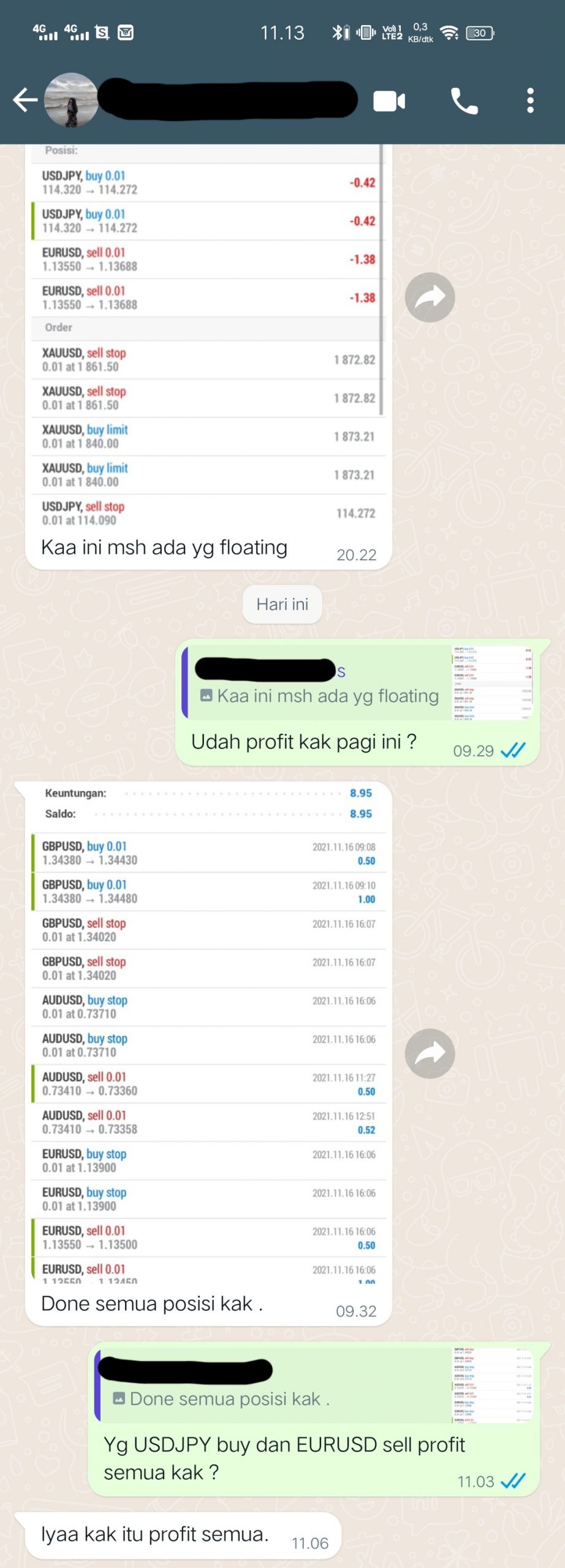Start a voice call
Viewport: 565px width, 1568px height.
(464, 101)
